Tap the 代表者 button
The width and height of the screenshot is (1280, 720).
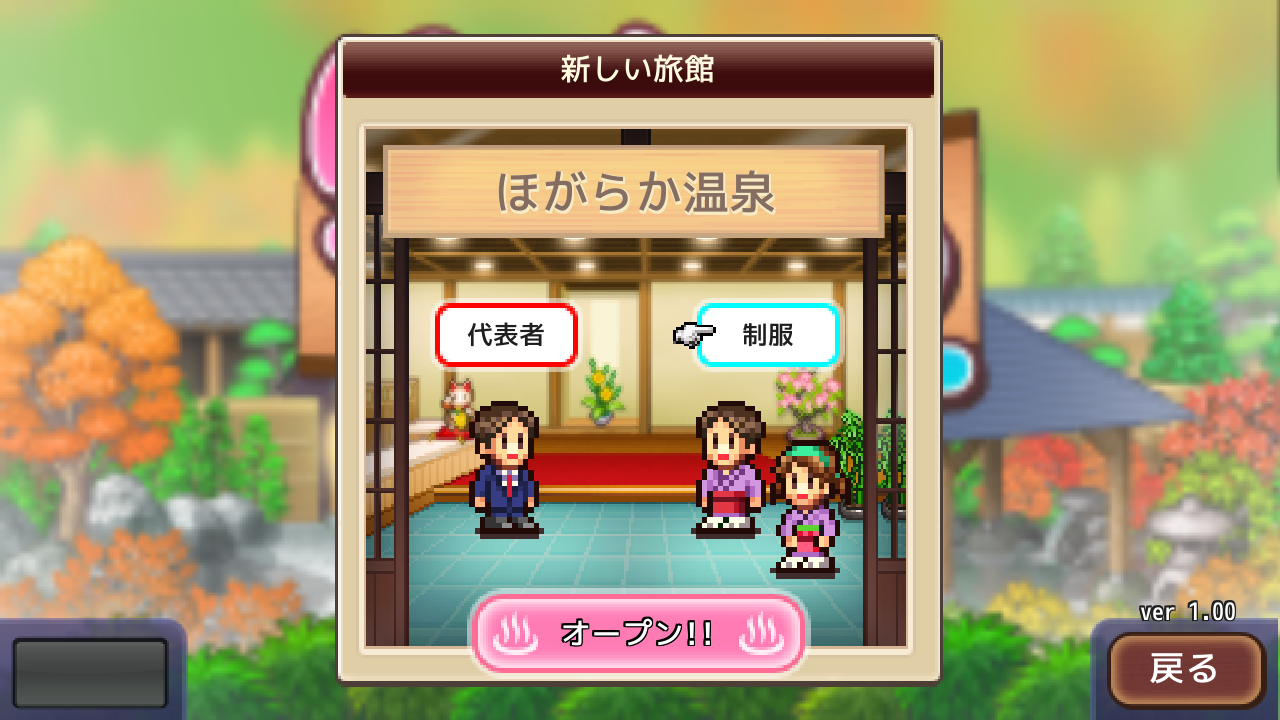point(506,335)
